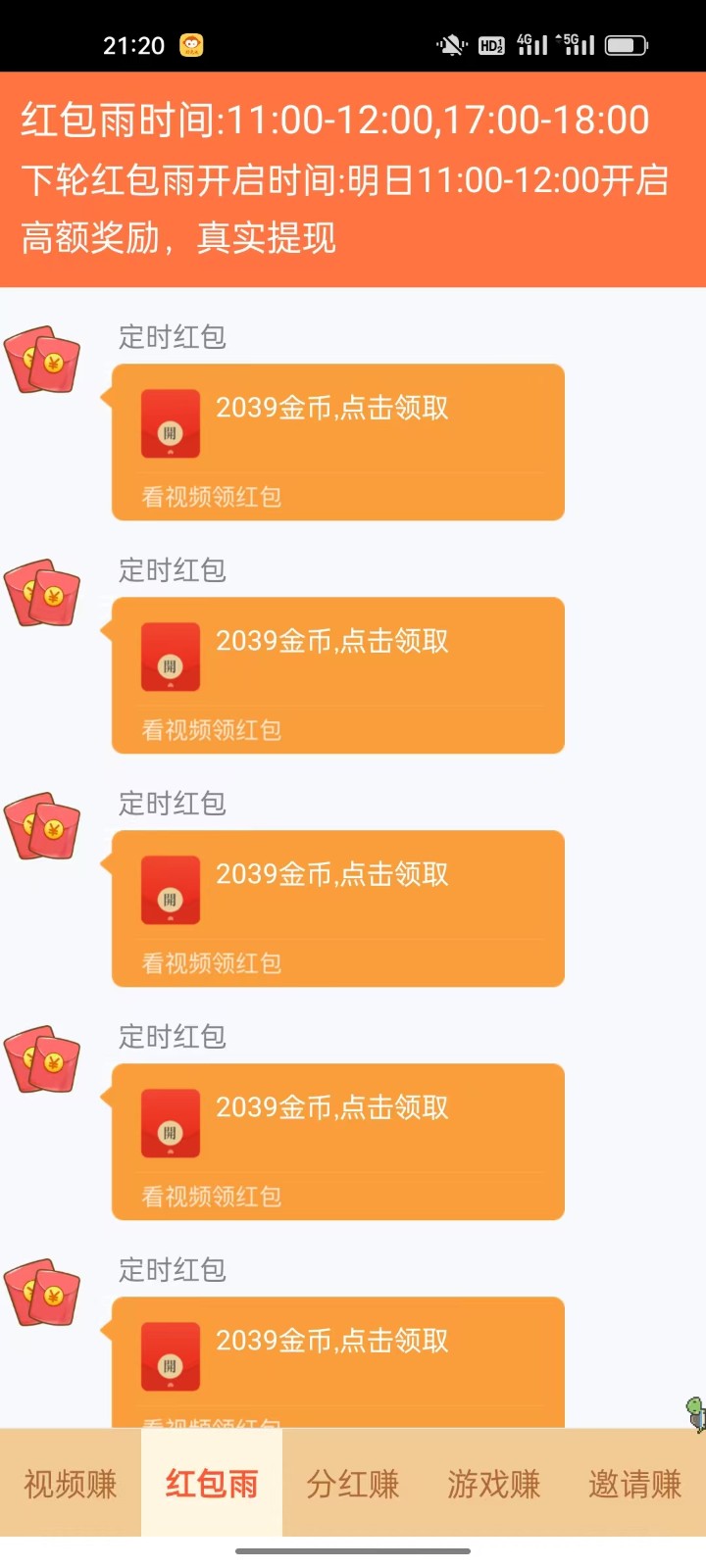Go to the 游戏赚 tab
706x1568 pixels.
494,1484
